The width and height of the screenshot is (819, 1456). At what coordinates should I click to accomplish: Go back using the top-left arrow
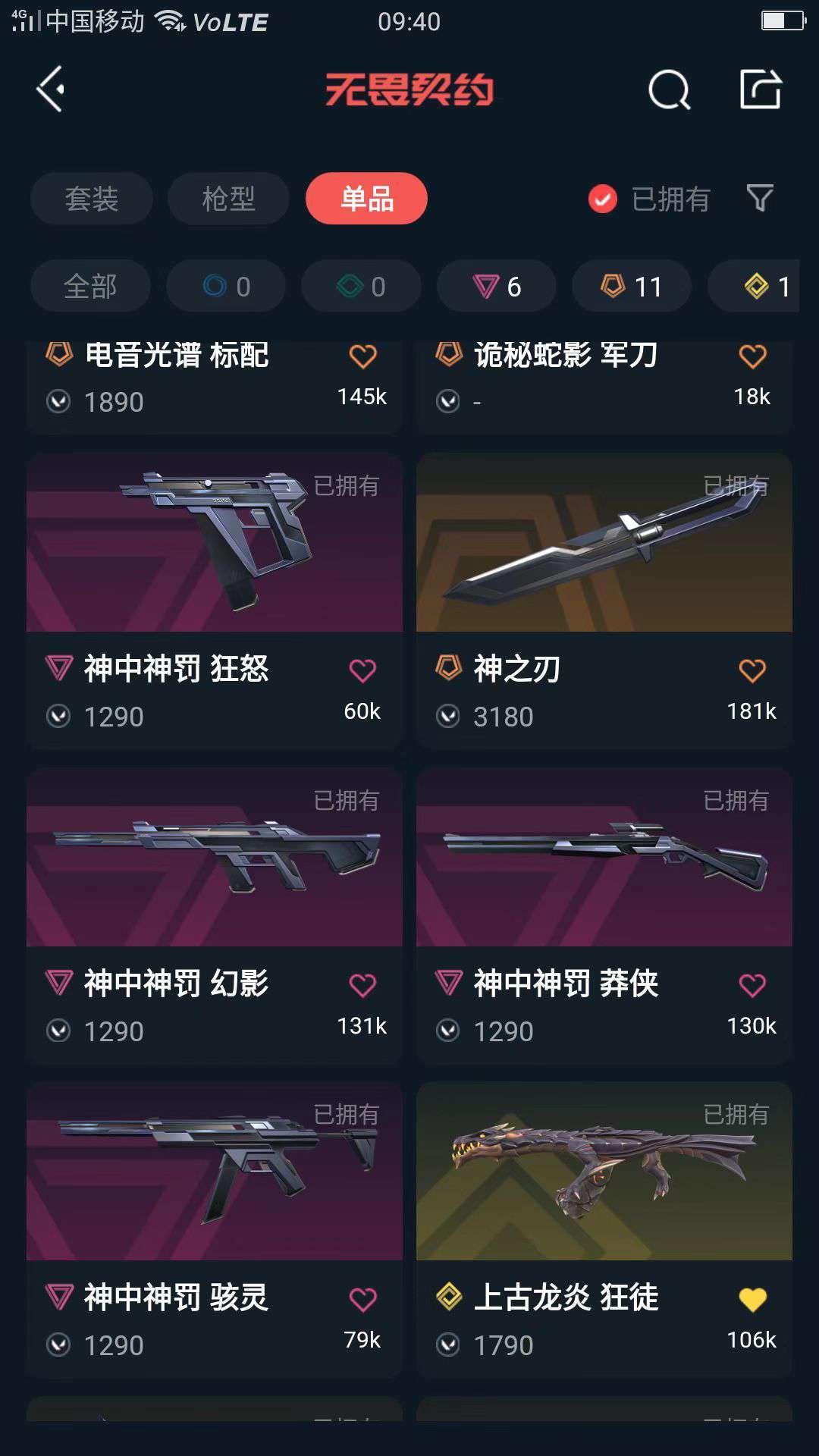coord(51,89)
